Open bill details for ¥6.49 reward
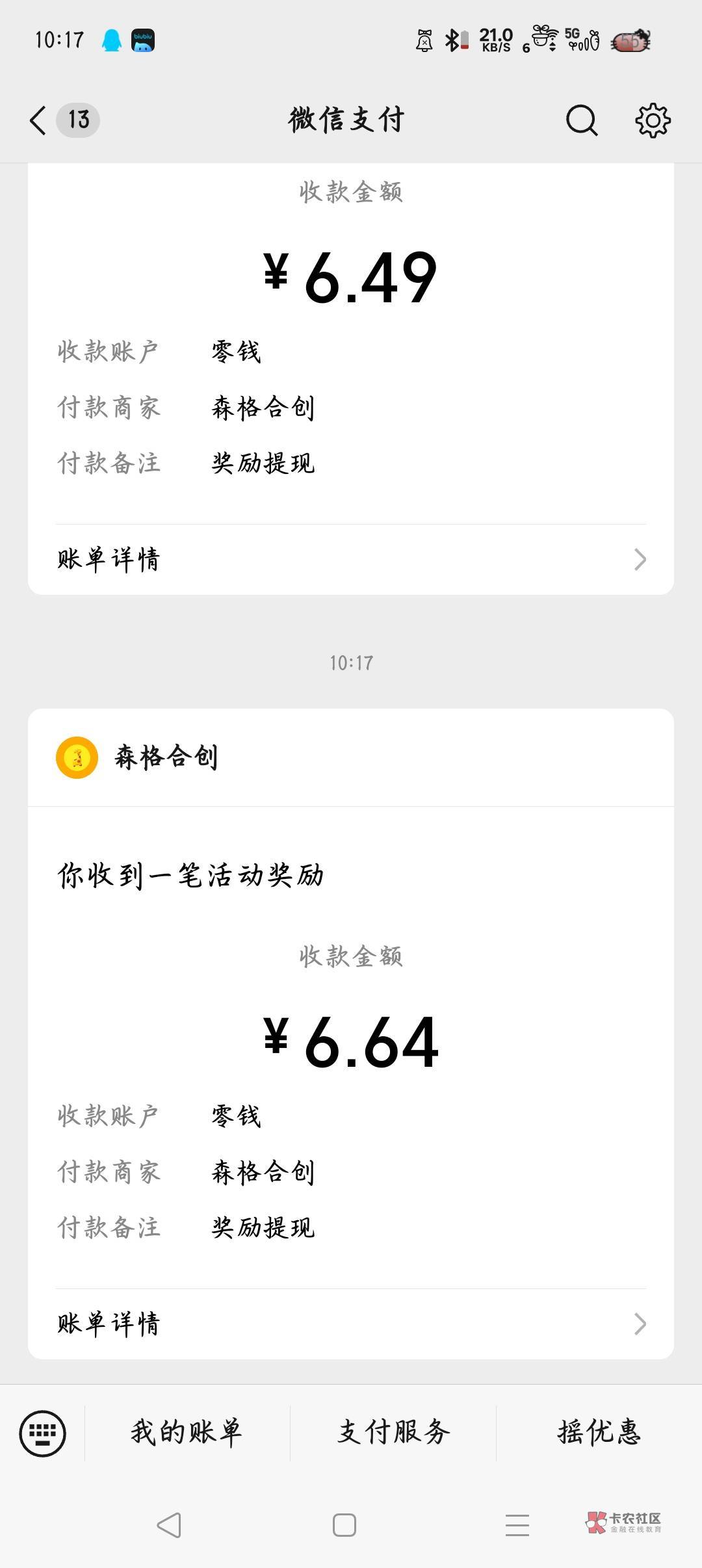This screenshot has width=702, height=1568. [351, 559]
